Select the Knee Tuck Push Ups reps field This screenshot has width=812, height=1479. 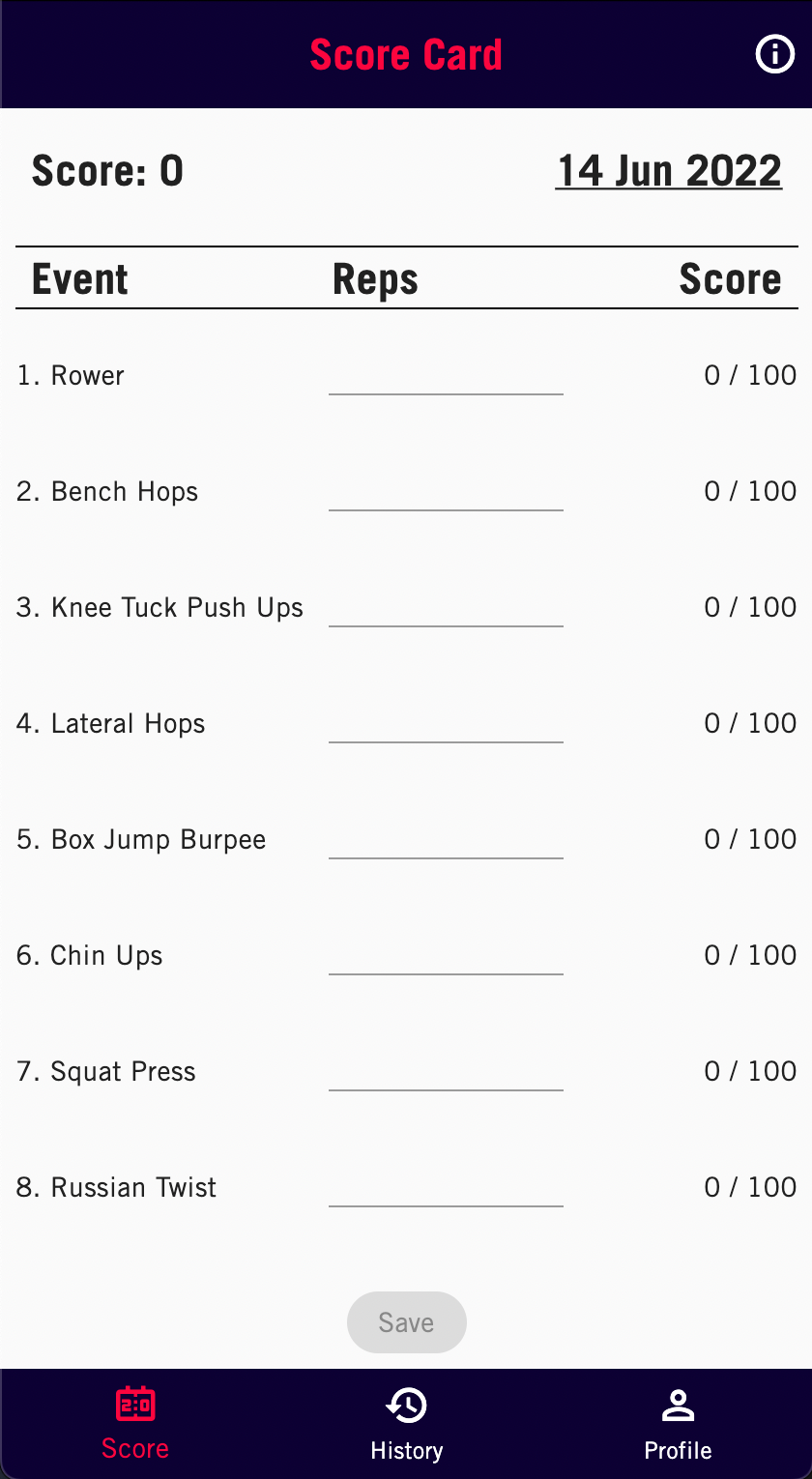pos(446,607)
